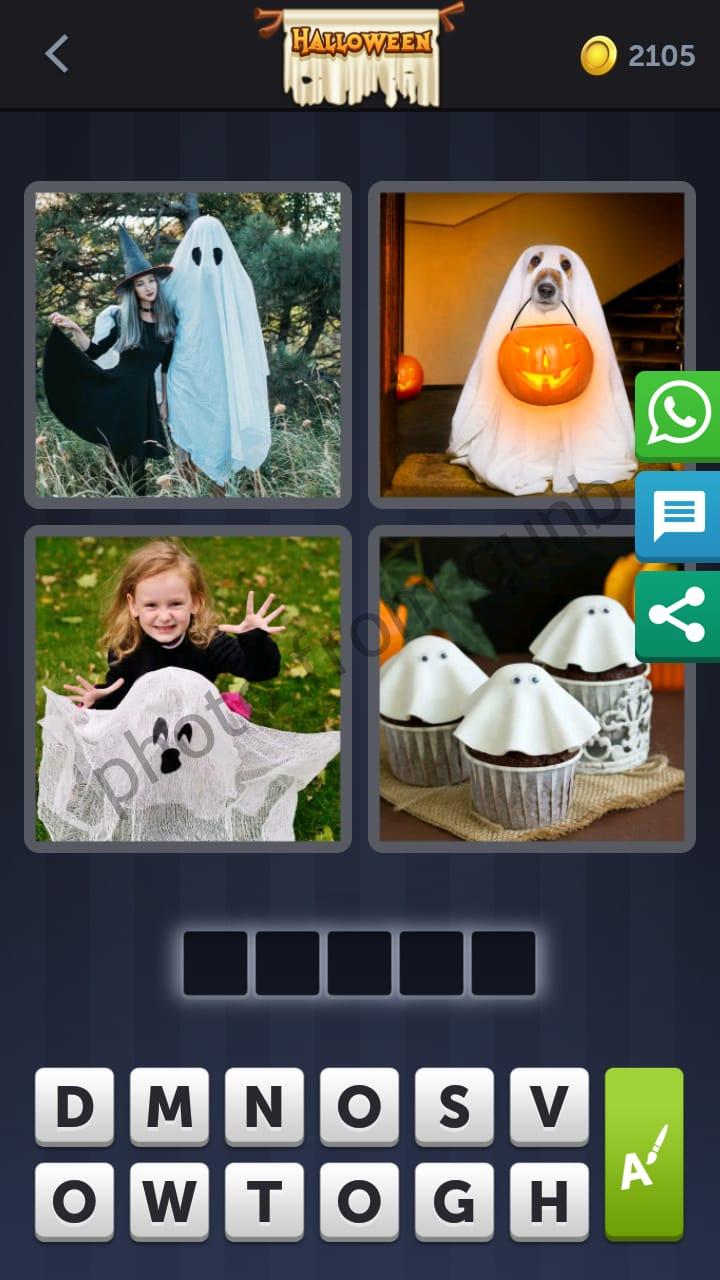Image resolution: width=720 pixels, height=1280 pixels.
Task: Share the puzzle by text message
Action: (x=680, y=516)
